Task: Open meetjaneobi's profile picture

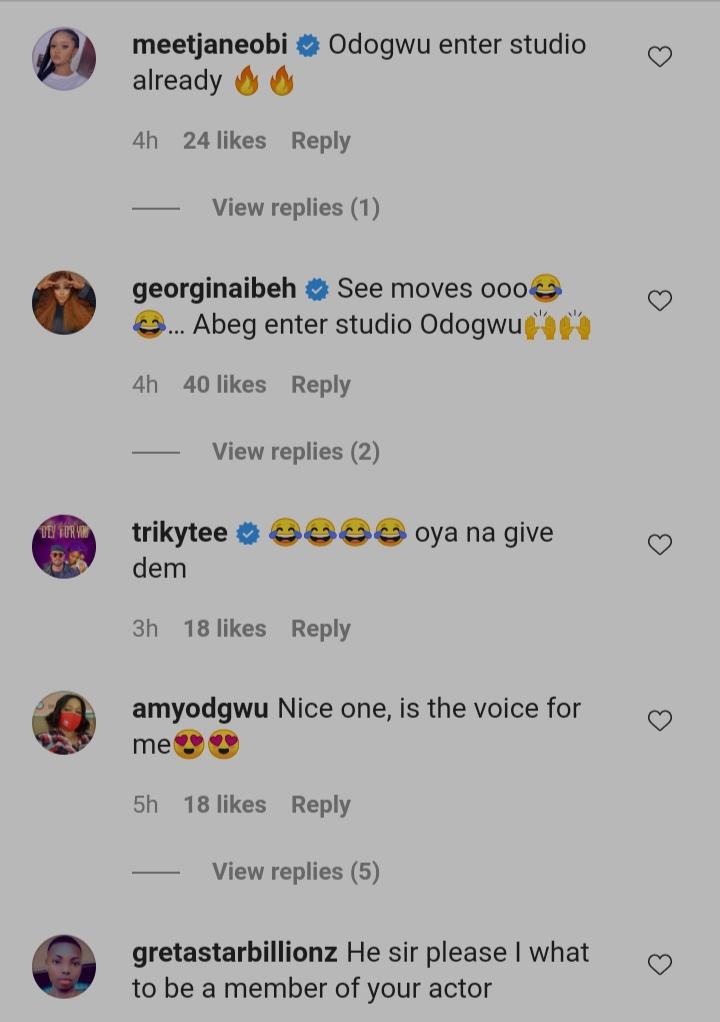Action: [x=64, y=58]
